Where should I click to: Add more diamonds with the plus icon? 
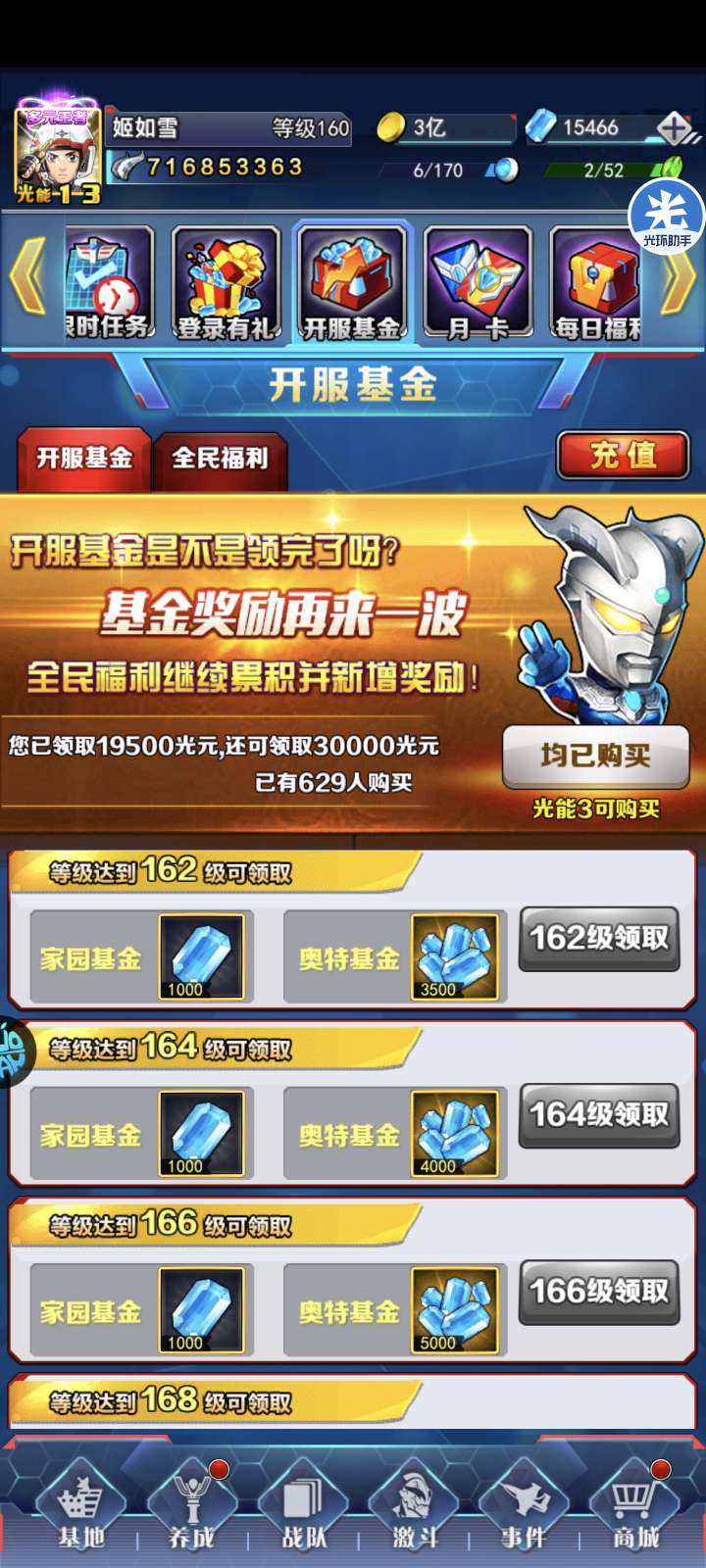674,128
